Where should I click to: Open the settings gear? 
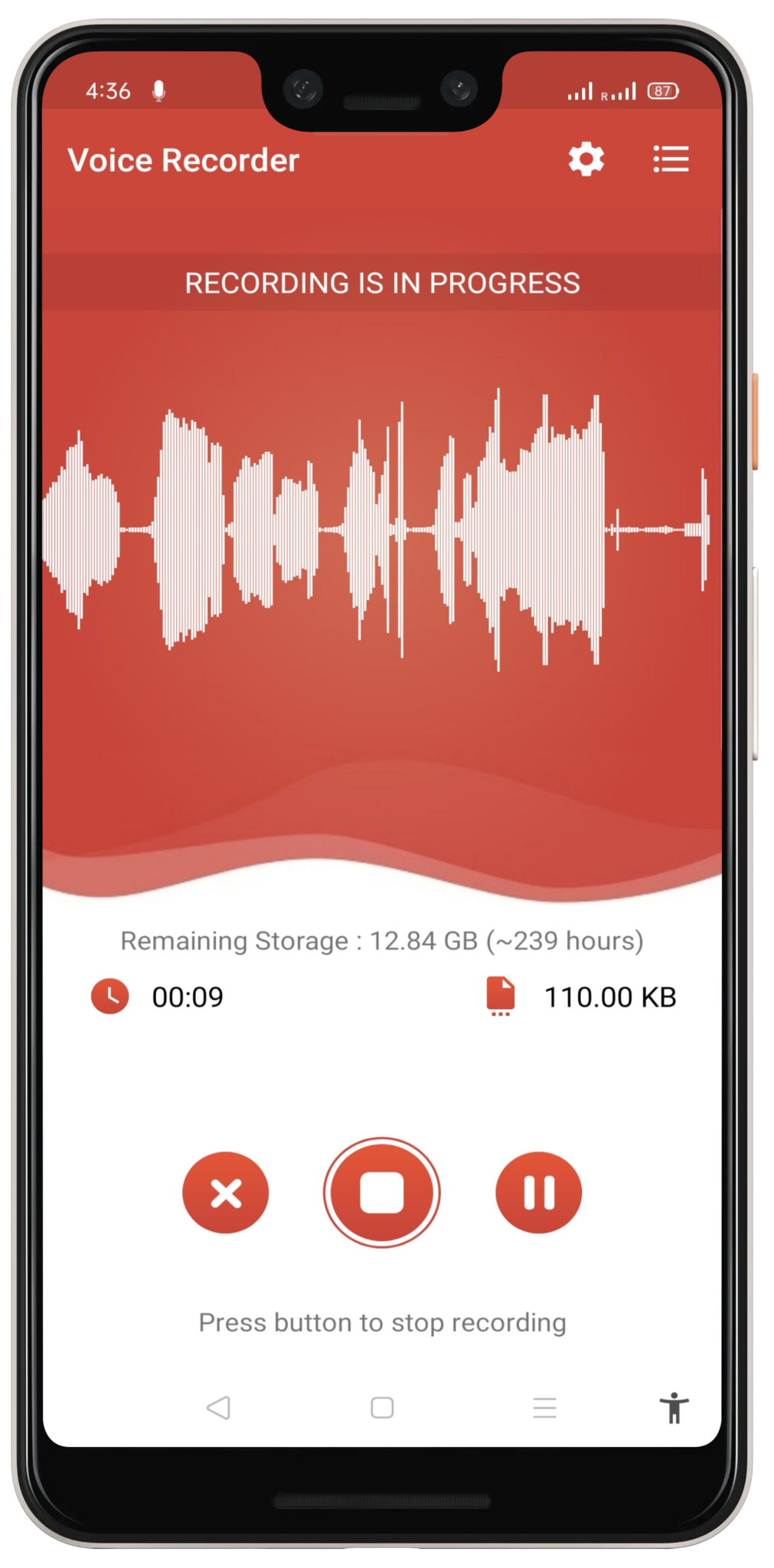point(586,159)
